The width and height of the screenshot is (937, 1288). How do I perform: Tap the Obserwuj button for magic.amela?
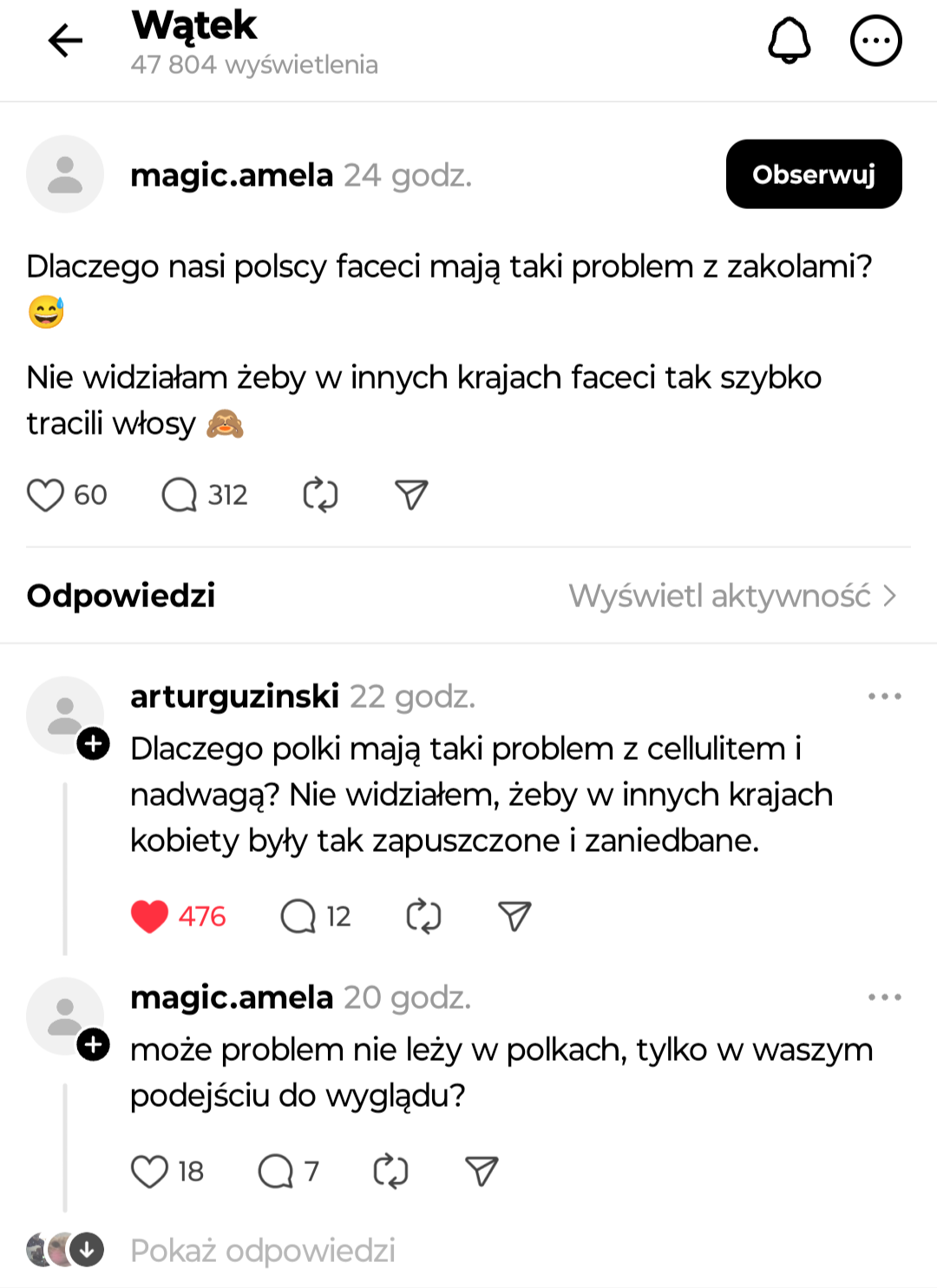click(813, 174)
